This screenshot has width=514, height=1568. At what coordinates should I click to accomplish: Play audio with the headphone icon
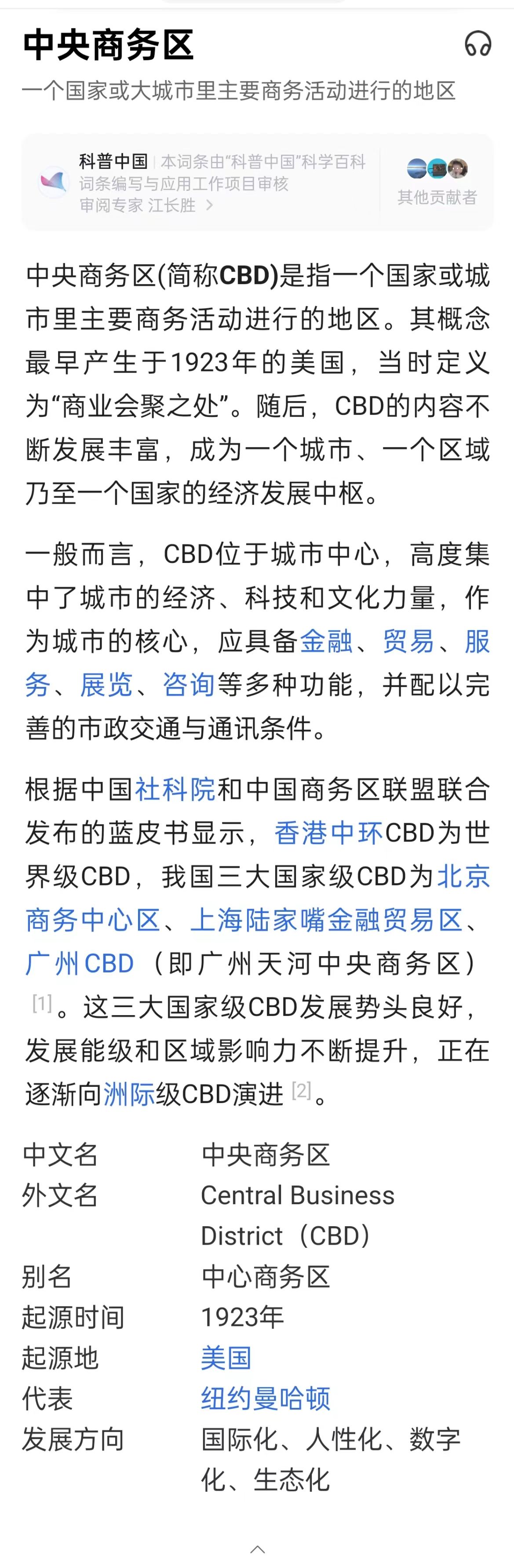pos(478,44)
